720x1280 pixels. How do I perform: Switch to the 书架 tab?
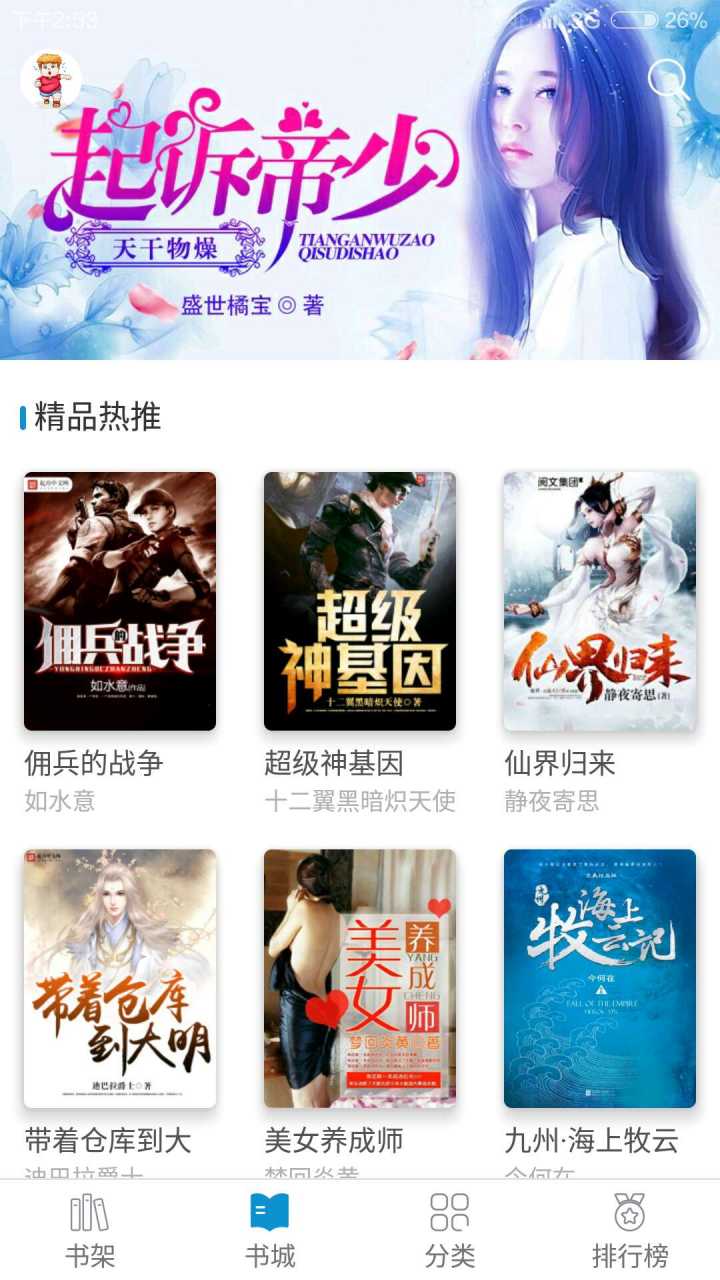coord(90,1232)
